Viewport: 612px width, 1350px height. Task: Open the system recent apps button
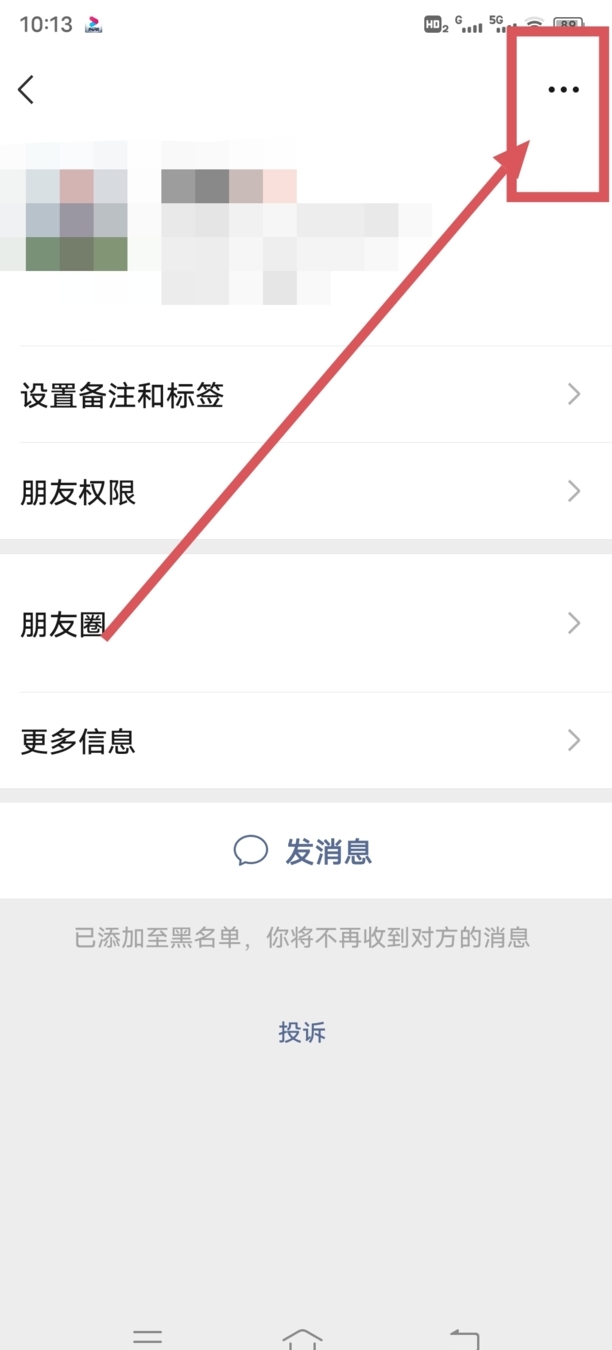click(x=148, y=1337)
